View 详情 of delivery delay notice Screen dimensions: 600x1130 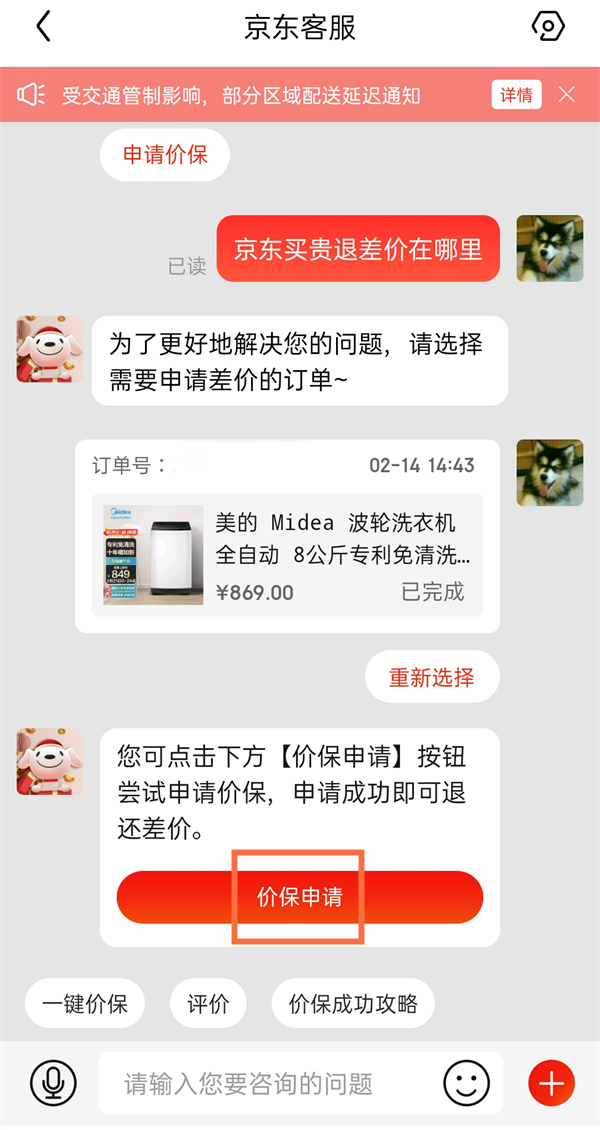(x=516, y=95)
